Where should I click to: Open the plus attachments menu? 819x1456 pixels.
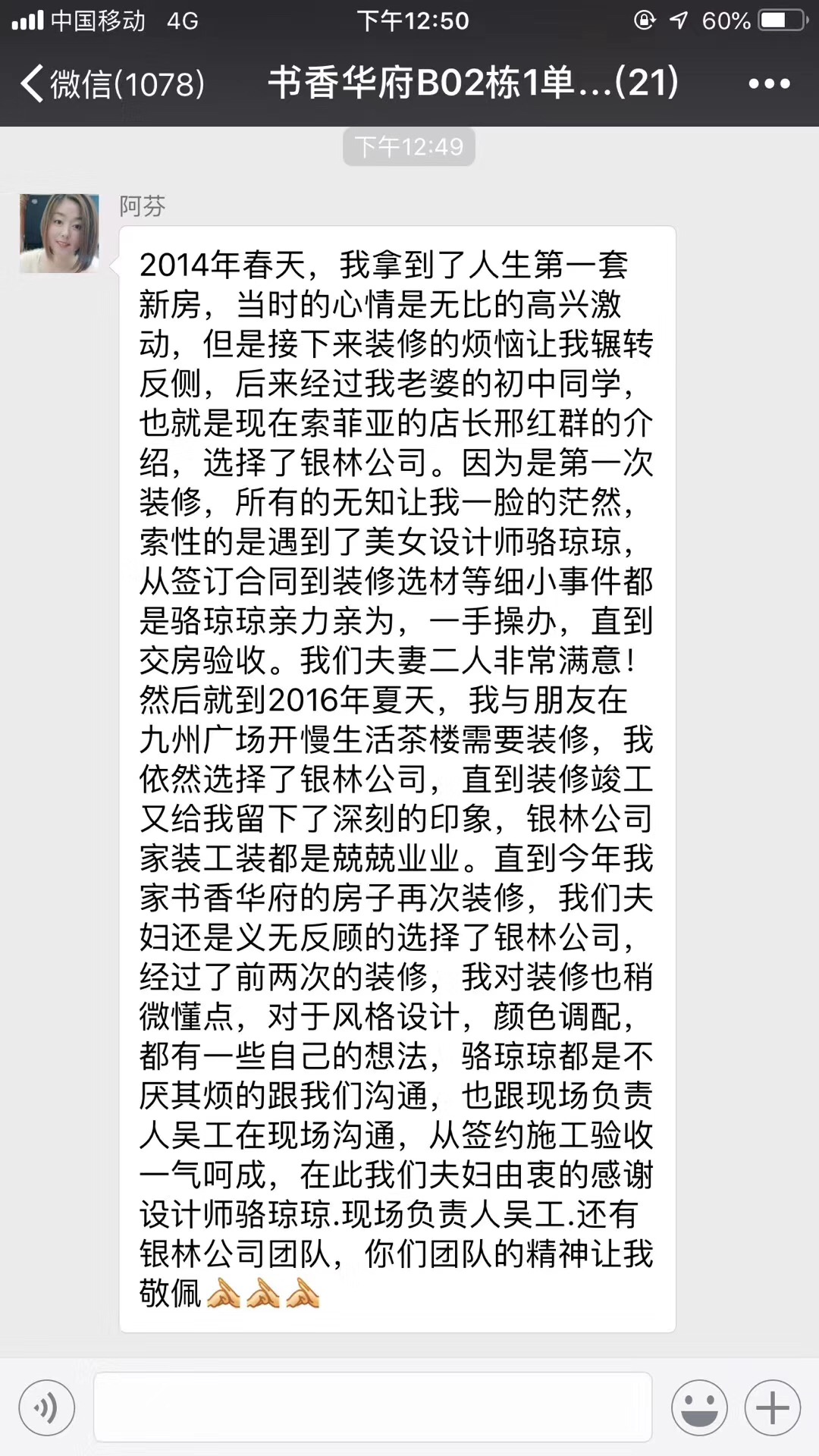pos(773,1408)
